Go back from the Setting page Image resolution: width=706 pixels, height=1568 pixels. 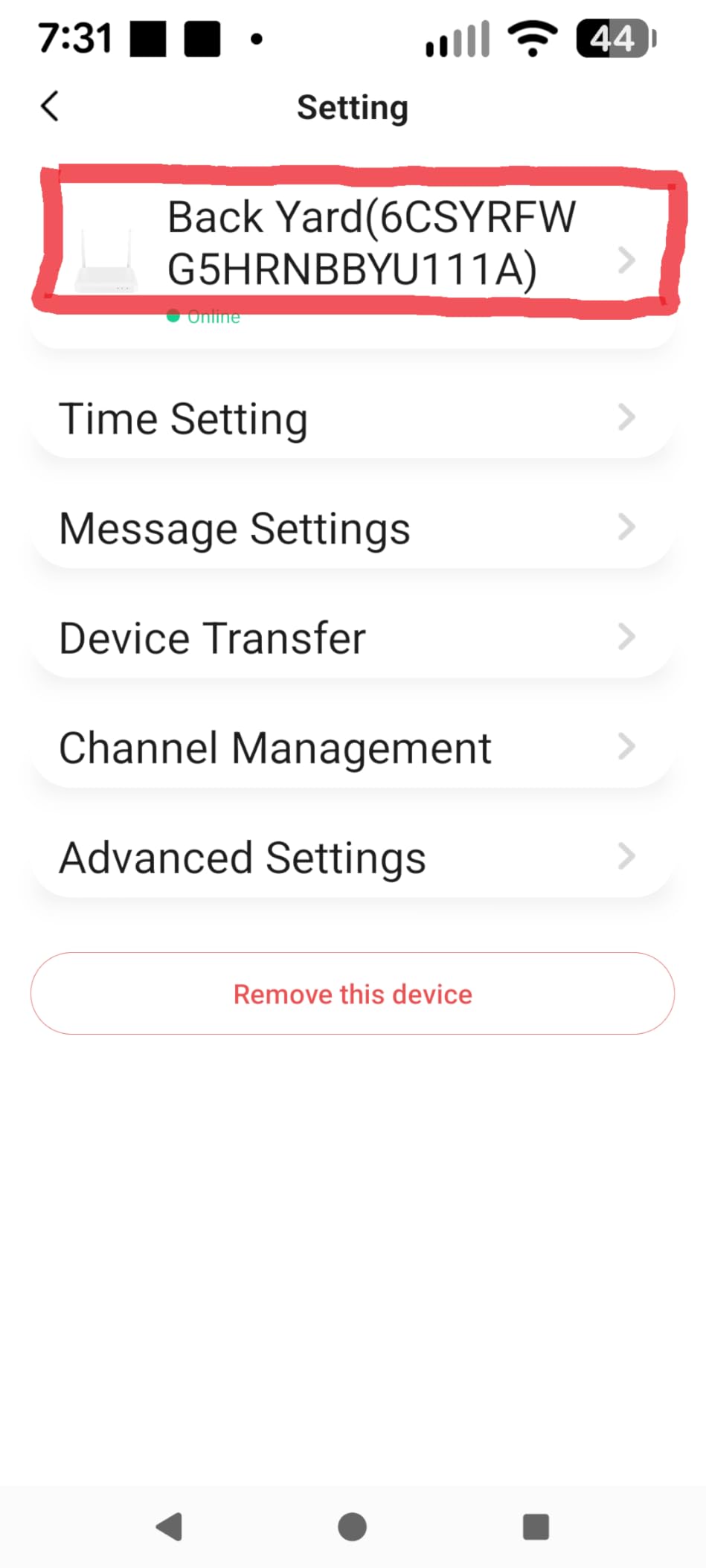[x=50, y=106]
